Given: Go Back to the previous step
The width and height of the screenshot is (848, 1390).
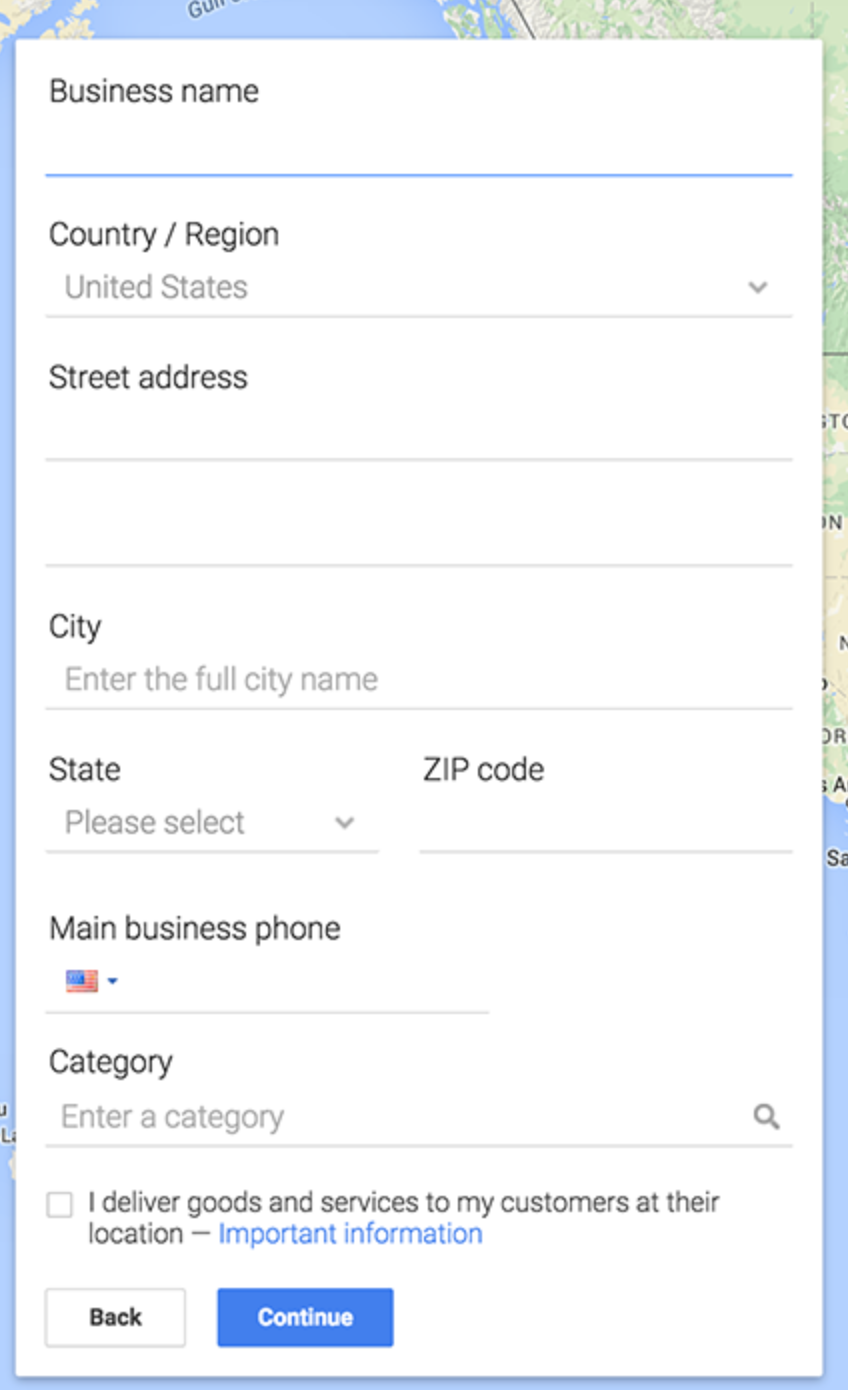Looking at the screenshot, I should coord(115,1317).
